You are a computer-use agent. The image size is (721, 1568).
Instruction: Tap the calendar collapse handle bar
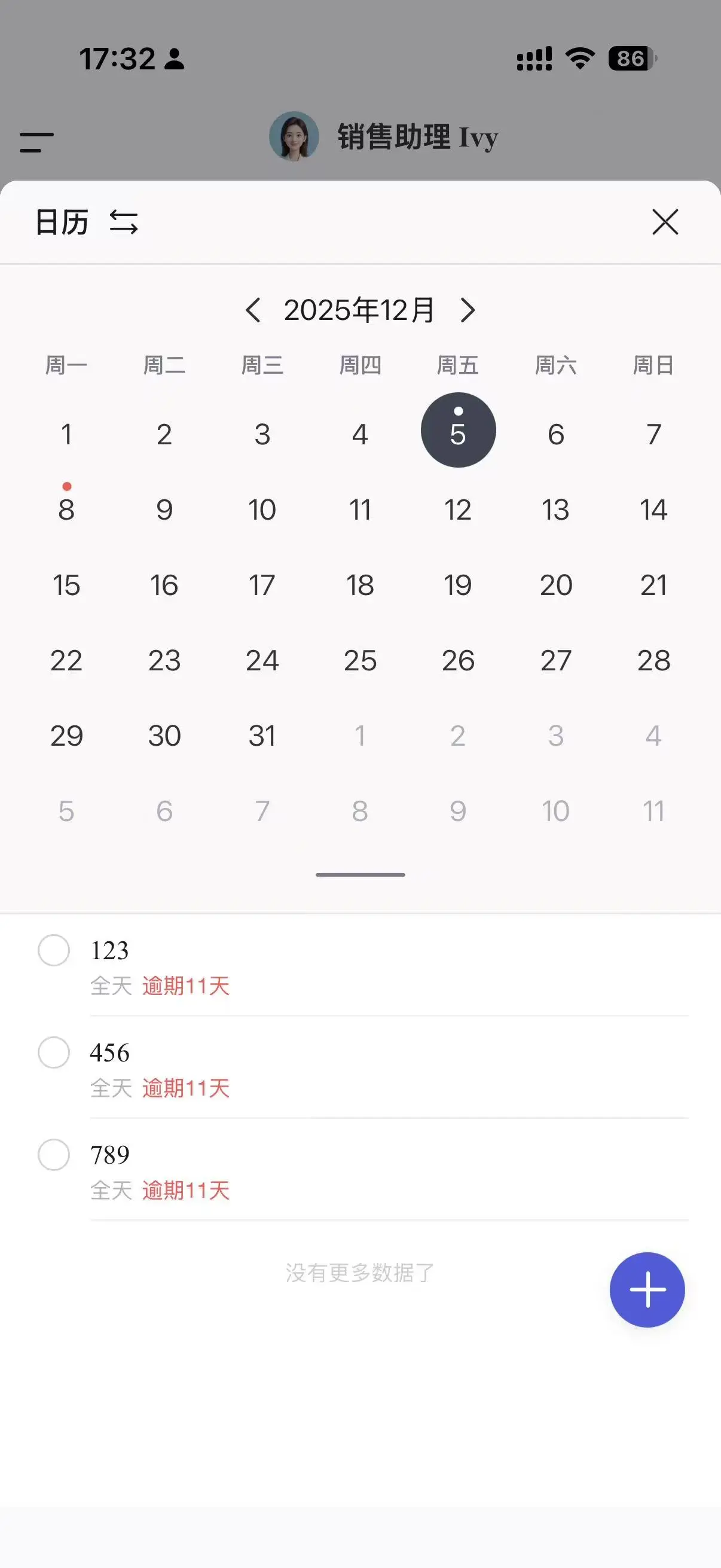[360, 875]
